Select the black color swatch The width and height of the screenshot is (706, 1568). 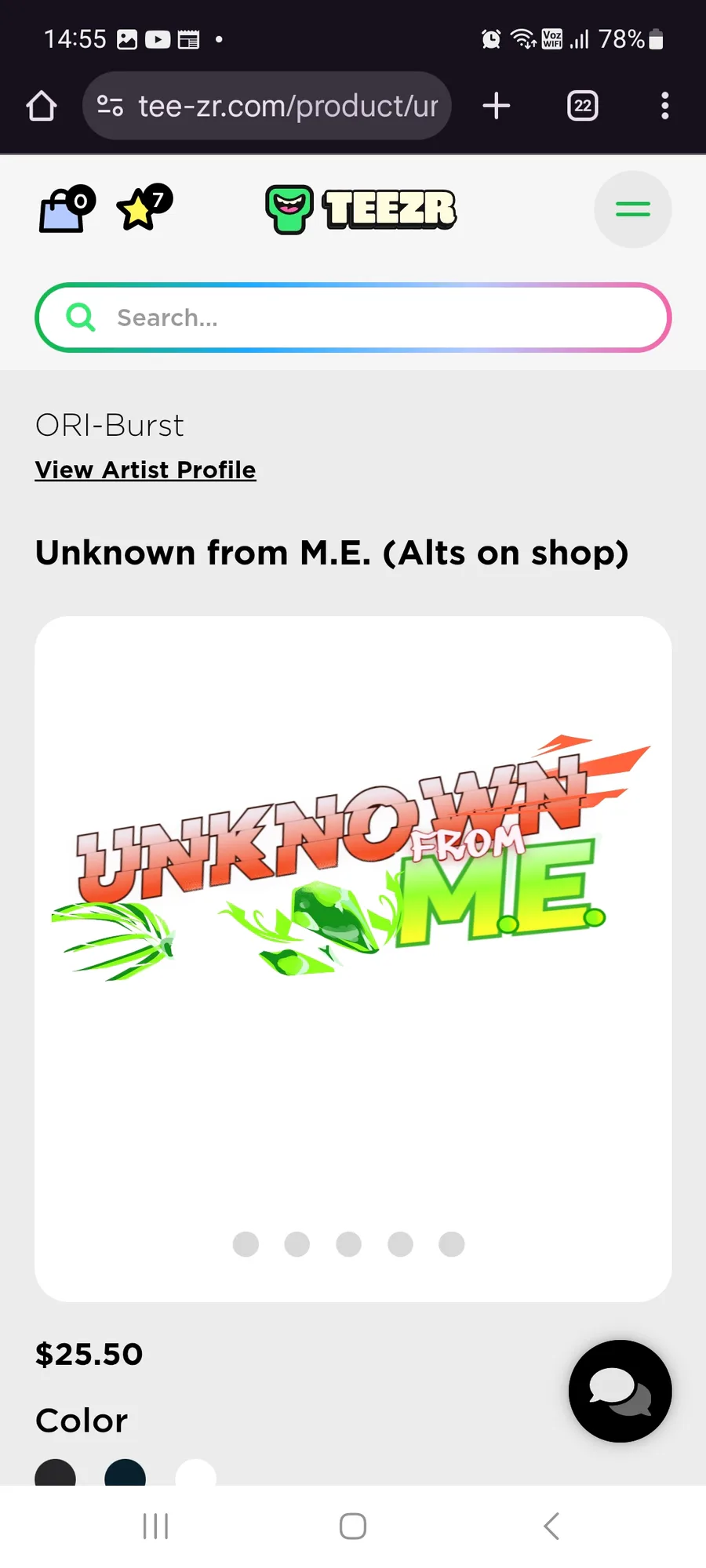56,1474
